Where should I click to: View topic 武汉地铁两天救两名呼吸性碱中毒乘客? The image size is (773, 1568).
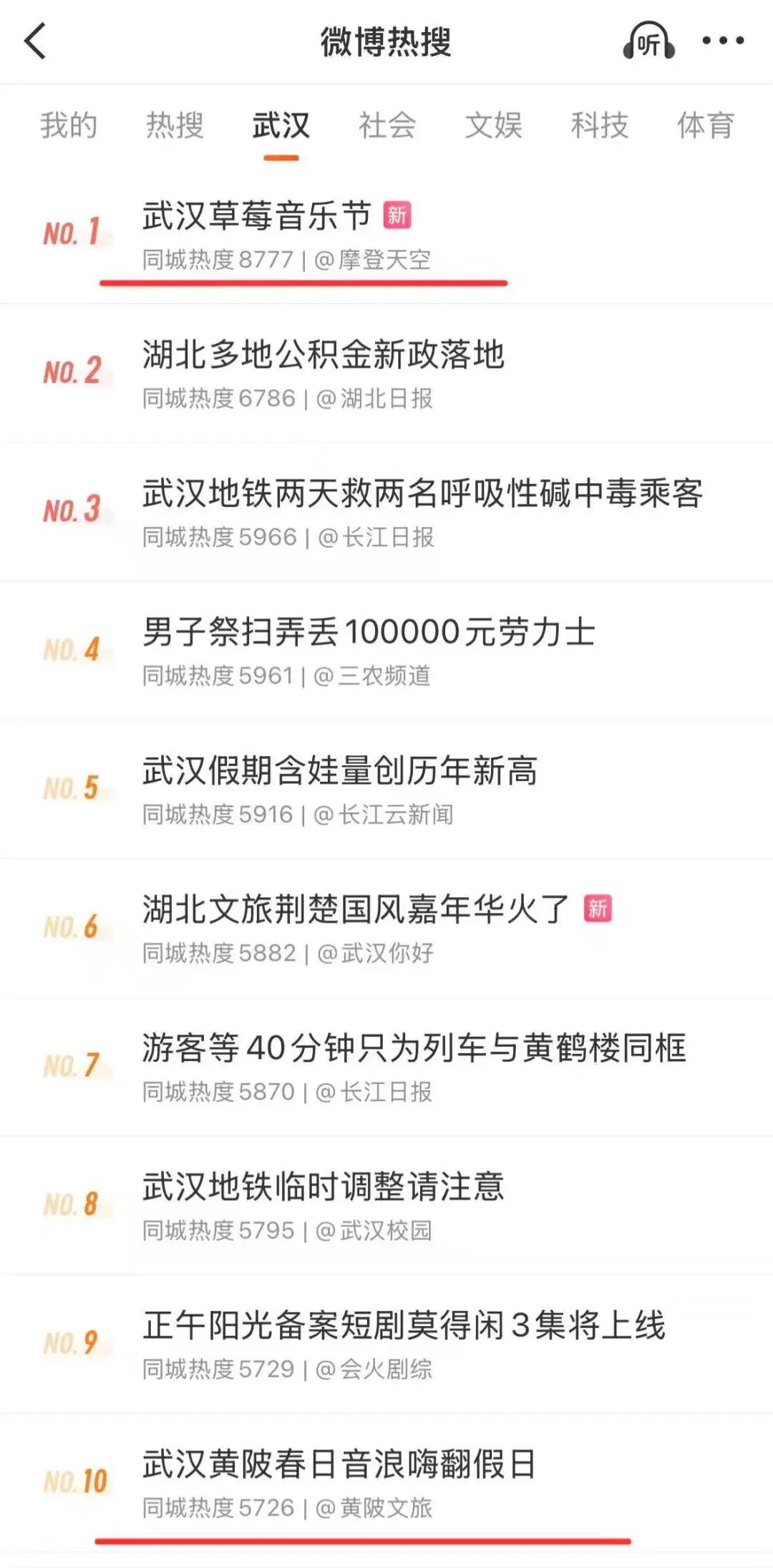pyautogui.click(x=422, y=494)
